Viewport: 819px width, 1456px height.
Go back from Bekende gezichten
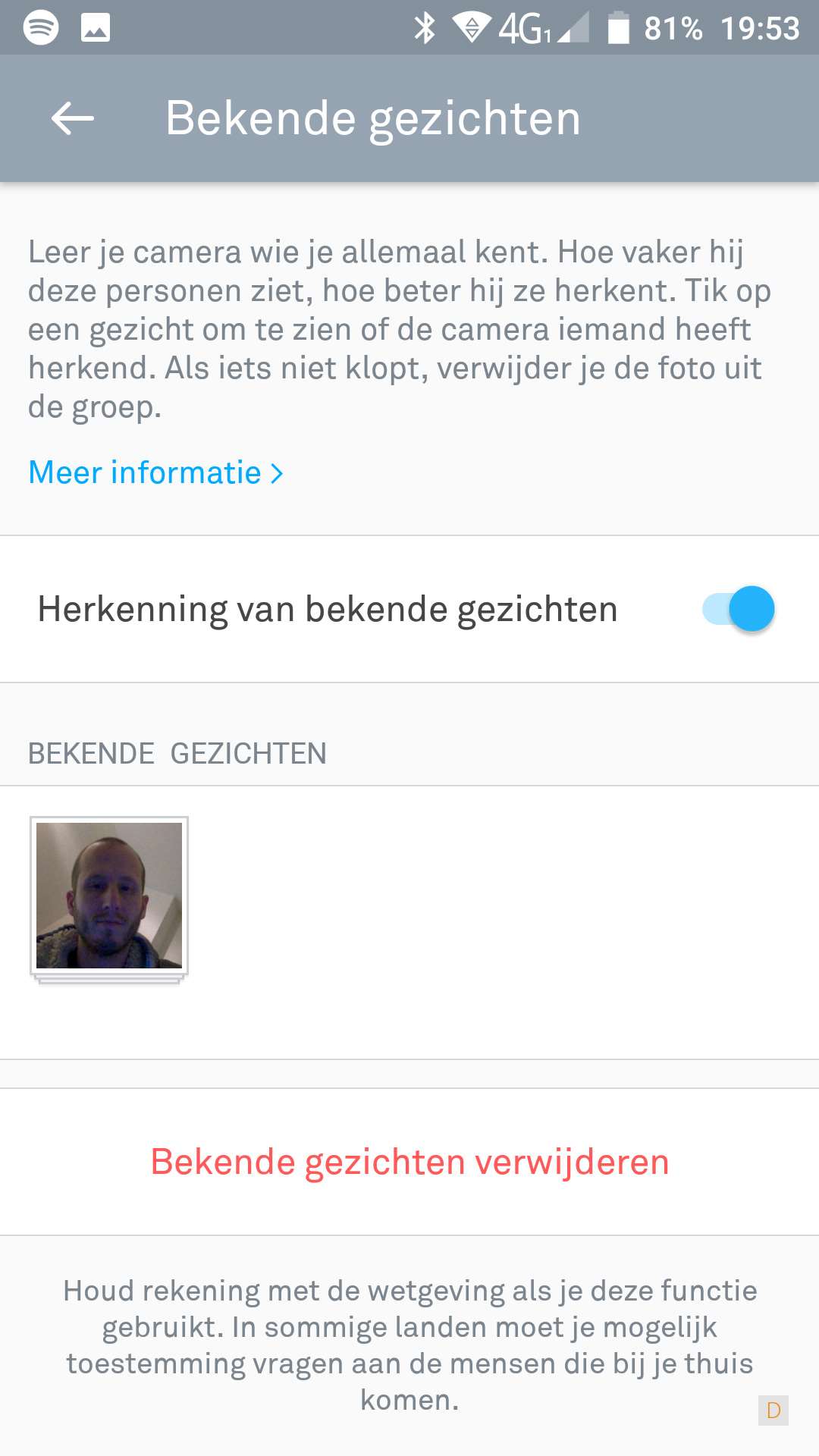pyautogui.click(x=73, y=118)
